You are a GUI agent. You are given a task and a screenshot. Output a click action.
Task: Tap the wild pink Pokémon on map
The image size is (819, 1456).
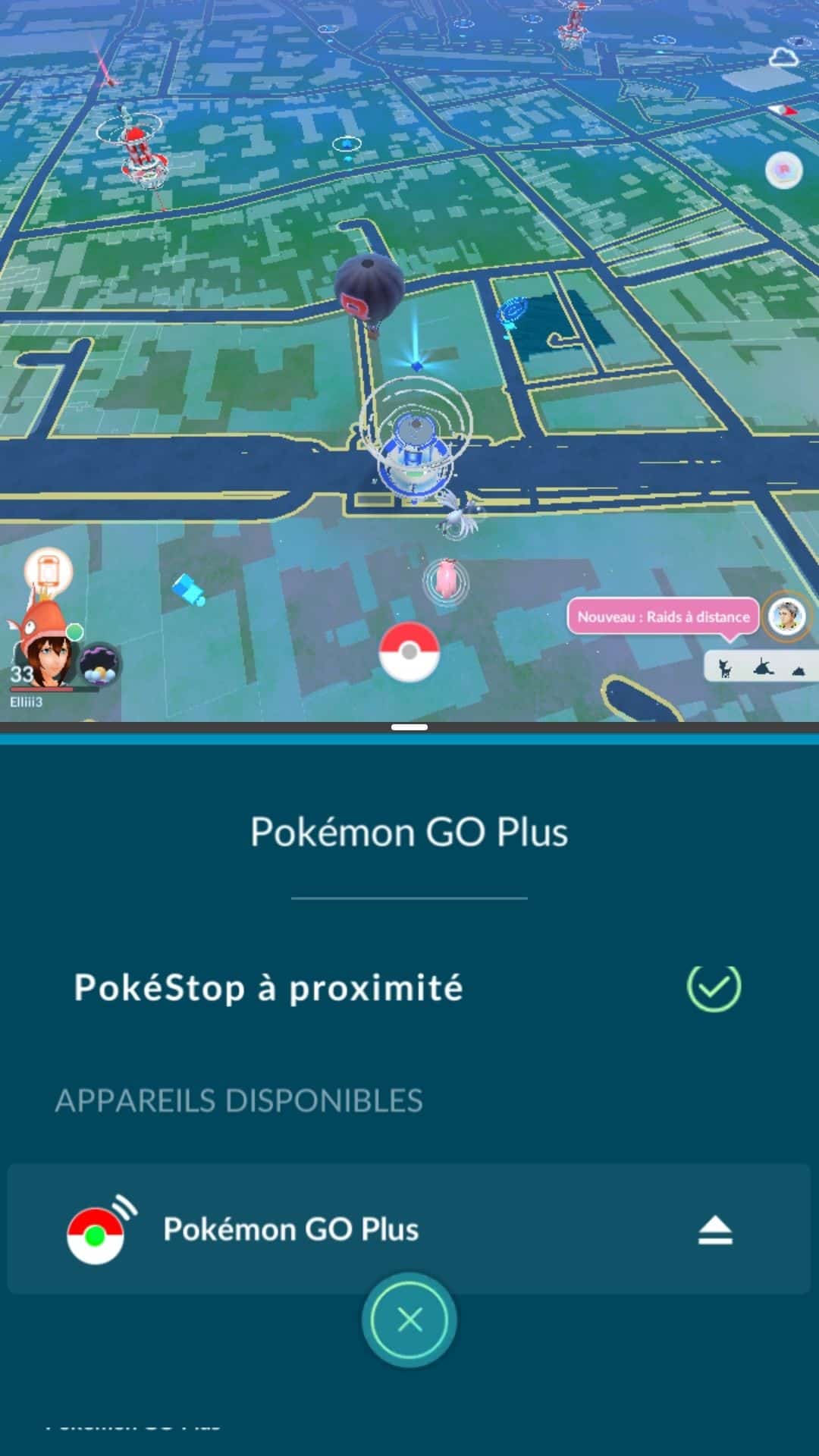[446, 581]
